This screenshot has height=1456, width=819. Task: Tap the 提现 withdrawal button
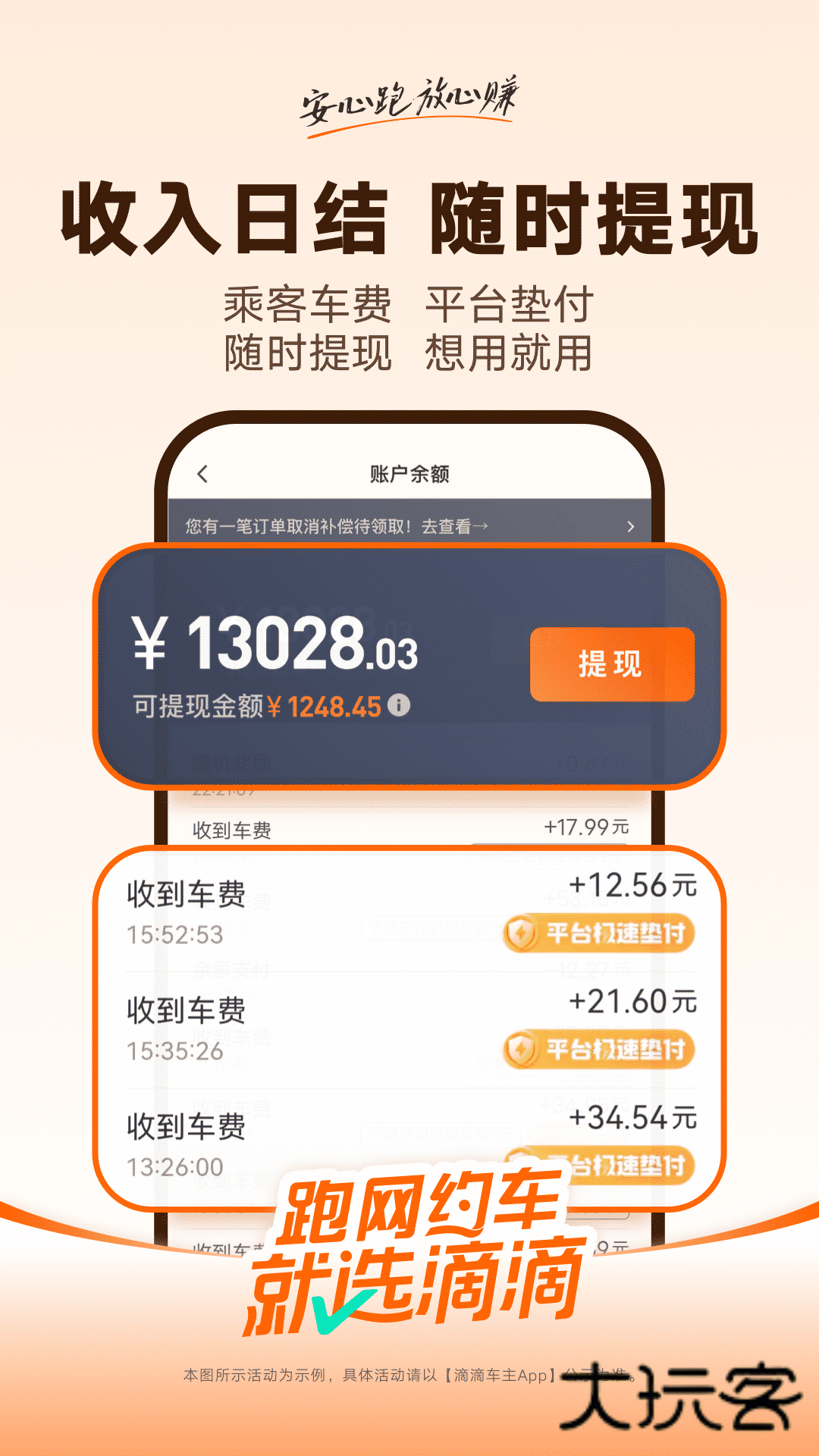(611, 664)
